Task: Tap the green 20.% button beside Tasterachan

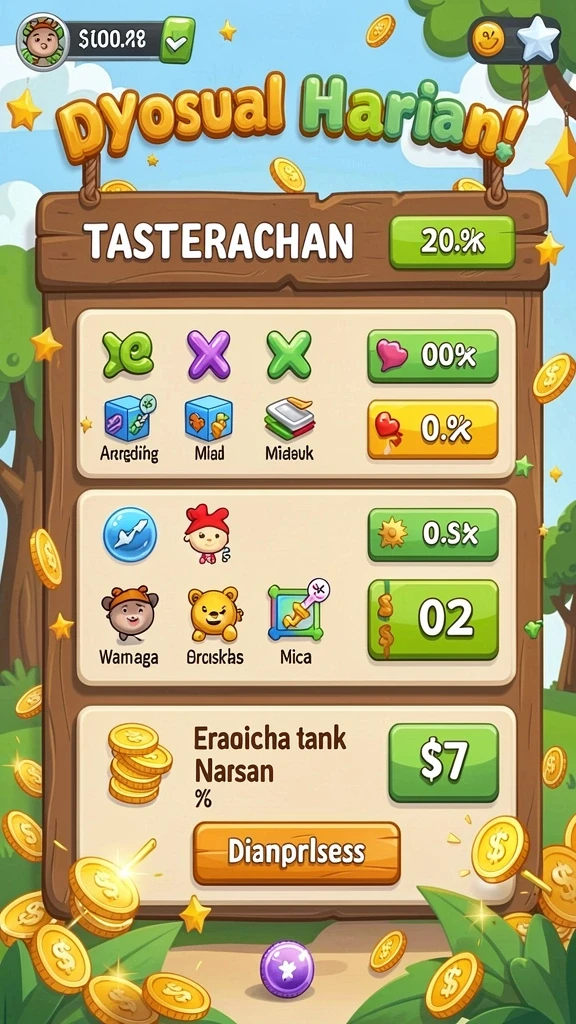Action: [452, 242]
